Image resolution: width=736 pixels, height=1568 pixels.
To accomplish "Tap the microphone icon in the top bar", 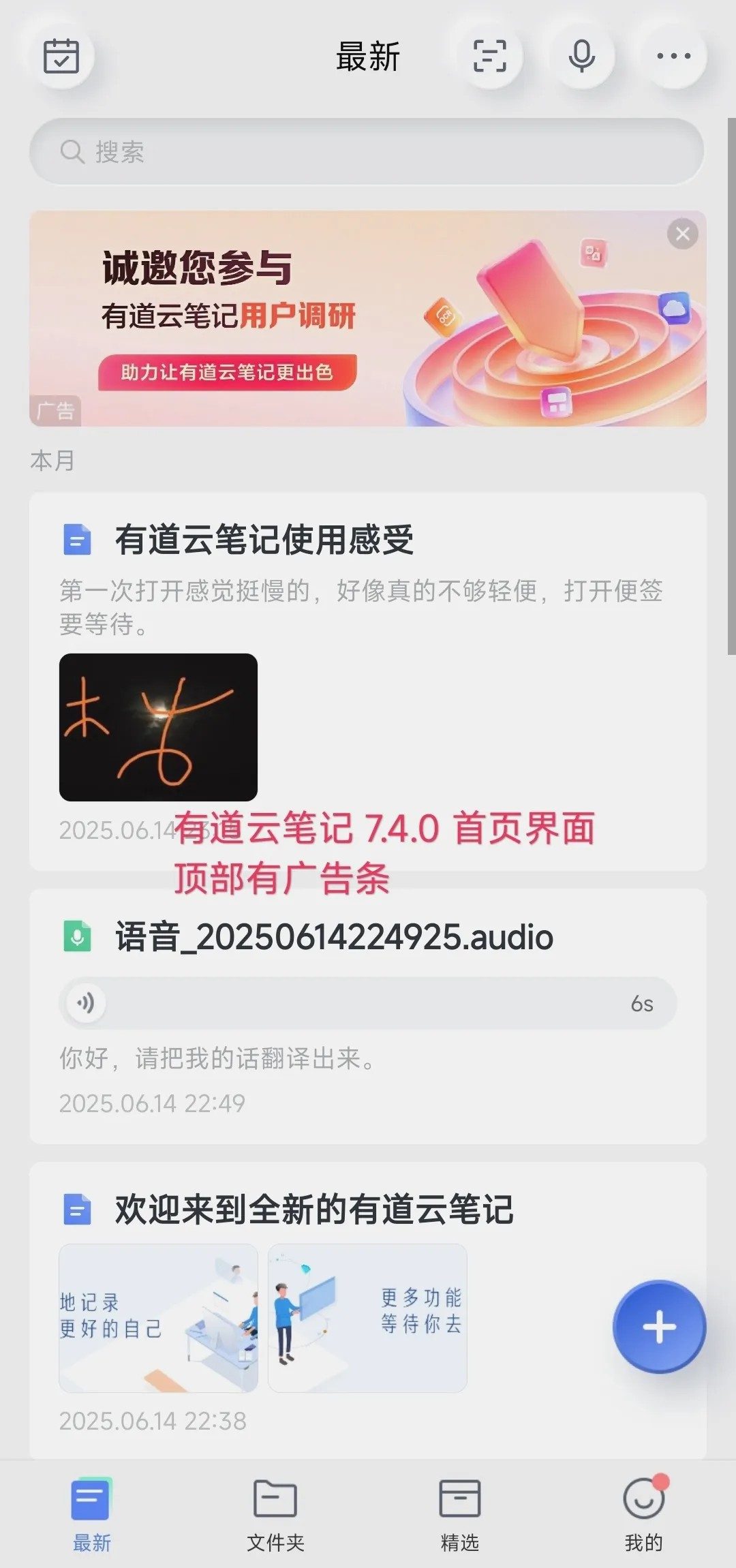I will pyautogui.click(x=581, y=58).
